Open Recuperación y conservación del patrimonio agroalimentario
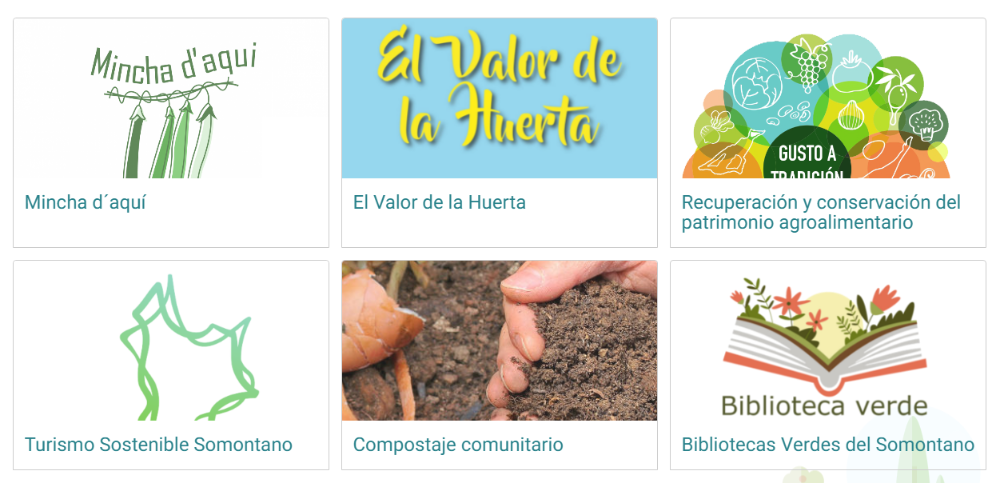Viewport: 1000px width, 483px height. [820, 212]
